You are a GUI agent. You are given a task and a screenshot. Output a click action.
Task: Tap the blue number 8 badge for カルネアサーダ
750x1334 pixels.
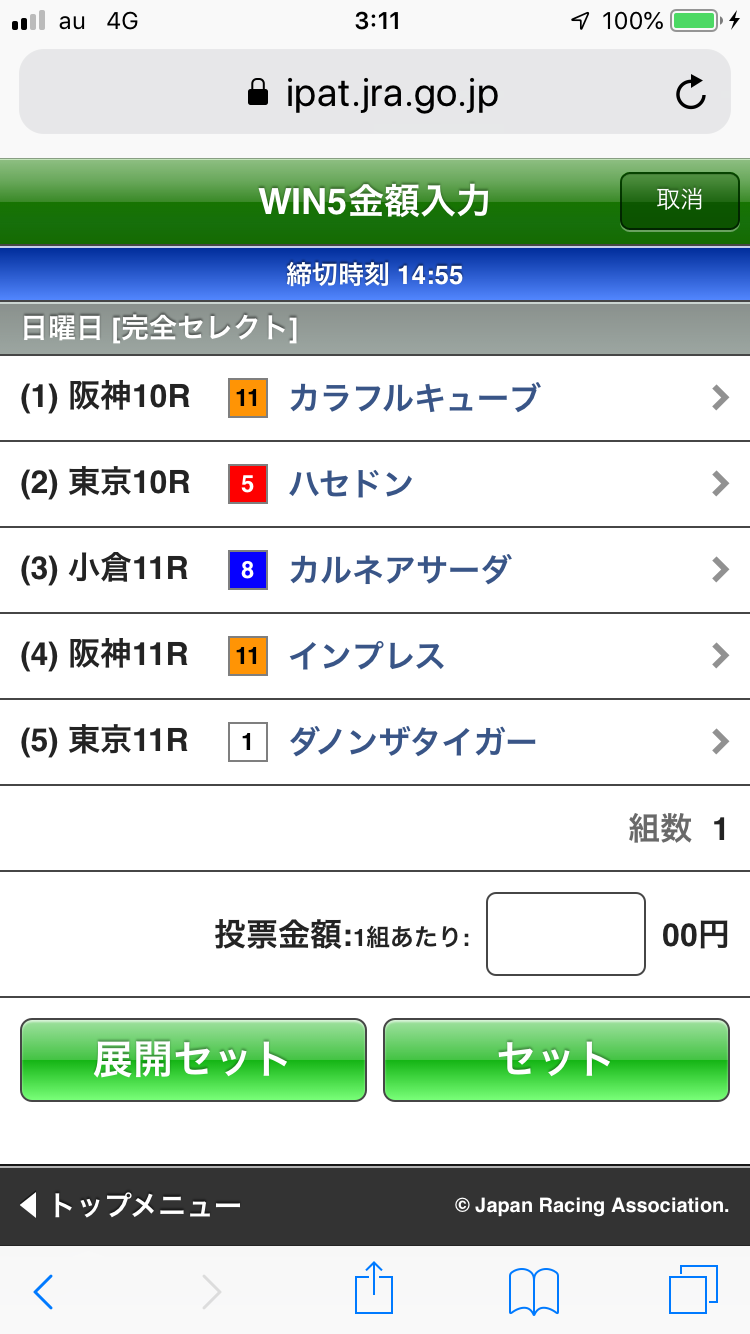point(246,570)
